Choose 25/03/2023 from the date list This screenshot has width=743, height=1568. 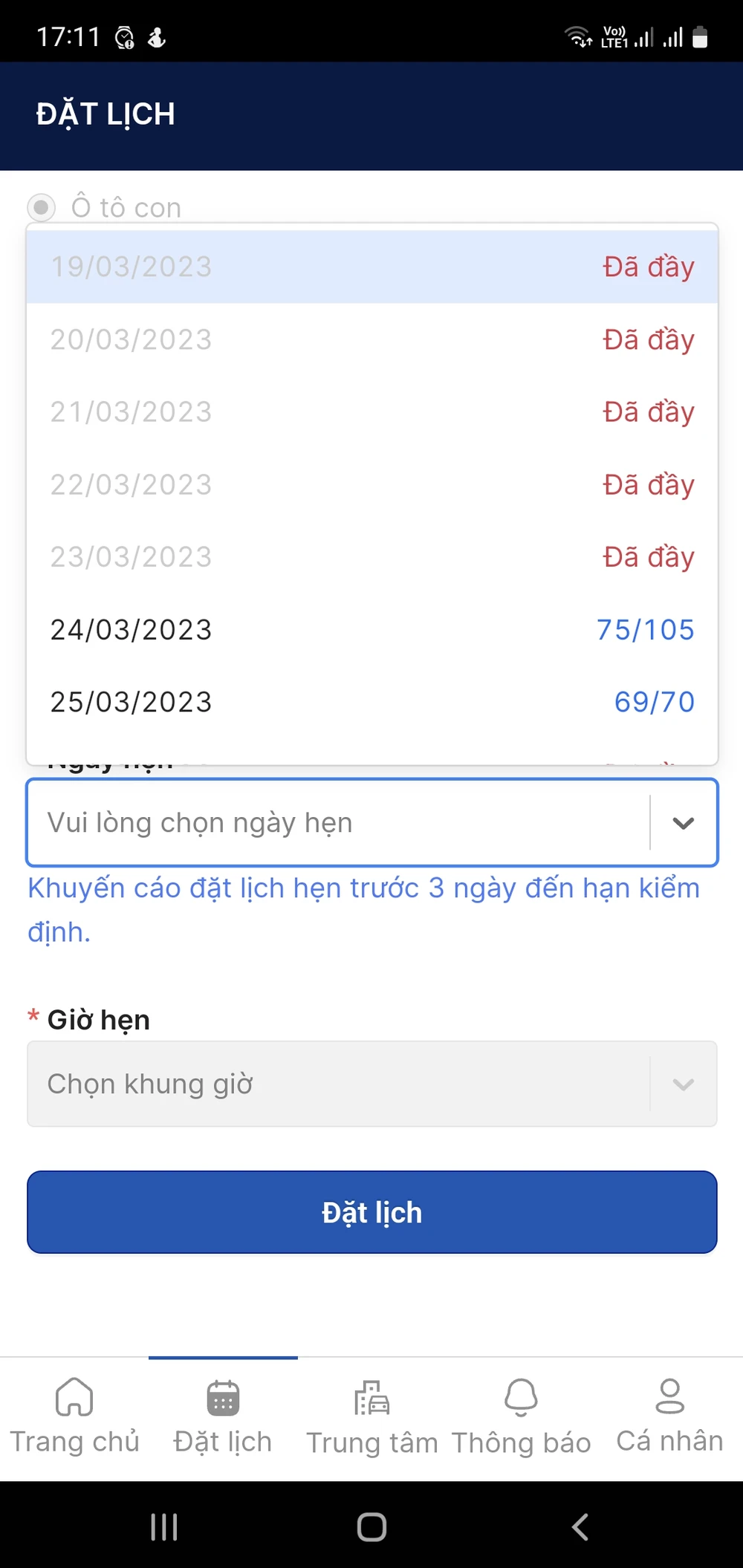tap(371, 701)
